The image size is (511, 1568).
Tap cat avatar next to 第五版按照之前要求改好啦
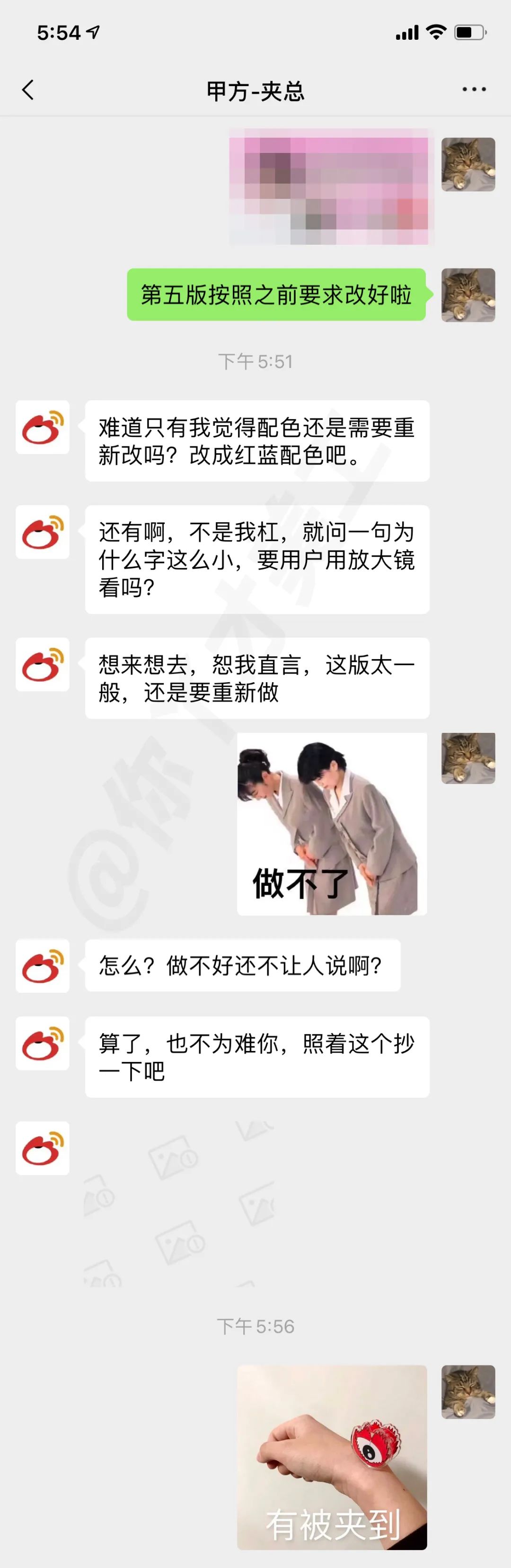(x=468, y=295)
